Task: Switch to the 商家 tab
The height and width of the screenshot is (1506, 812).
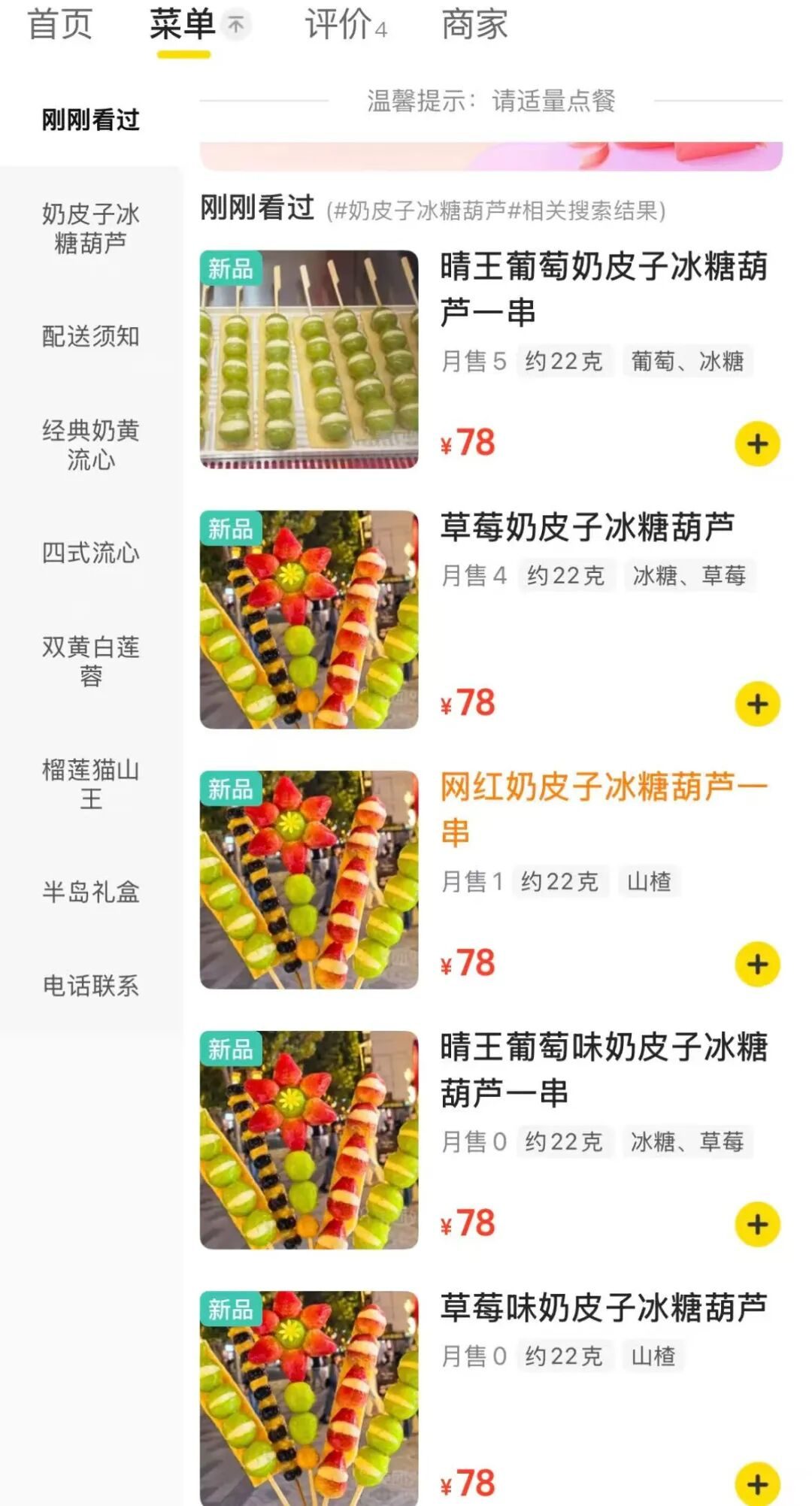Action: click(x=474, y=25)
